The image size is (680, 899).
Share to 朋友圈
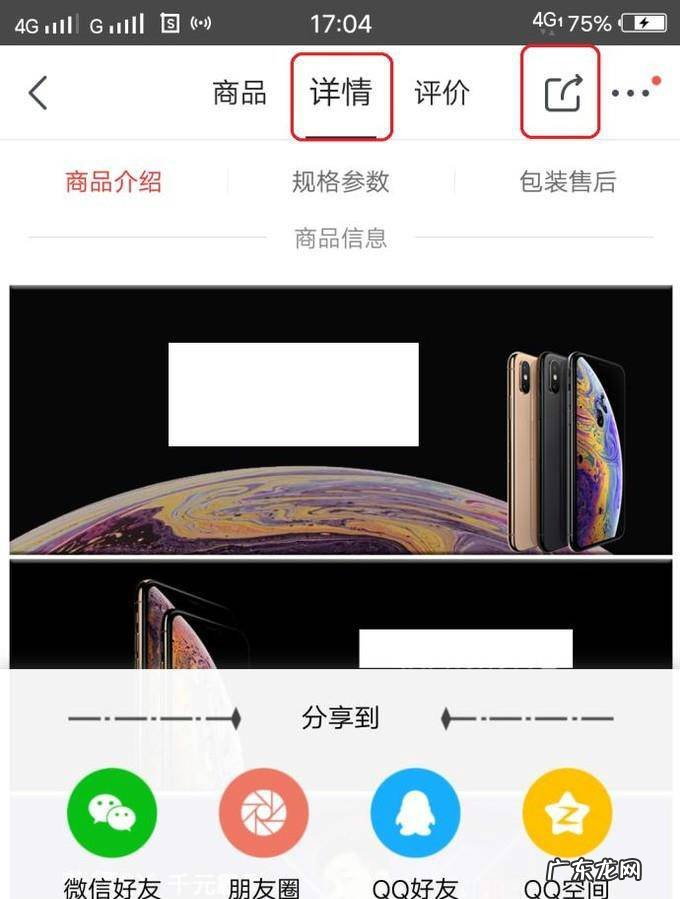264,813
